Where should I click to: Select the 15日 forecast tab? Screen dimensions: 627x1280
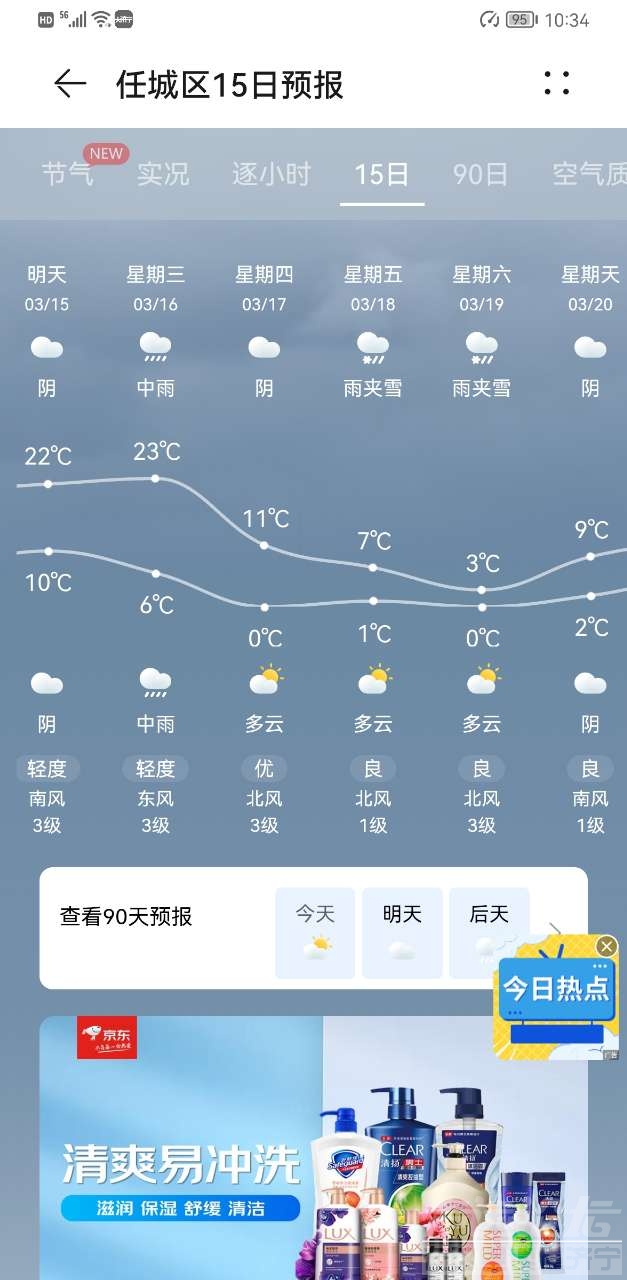click(x=382, y=174)
